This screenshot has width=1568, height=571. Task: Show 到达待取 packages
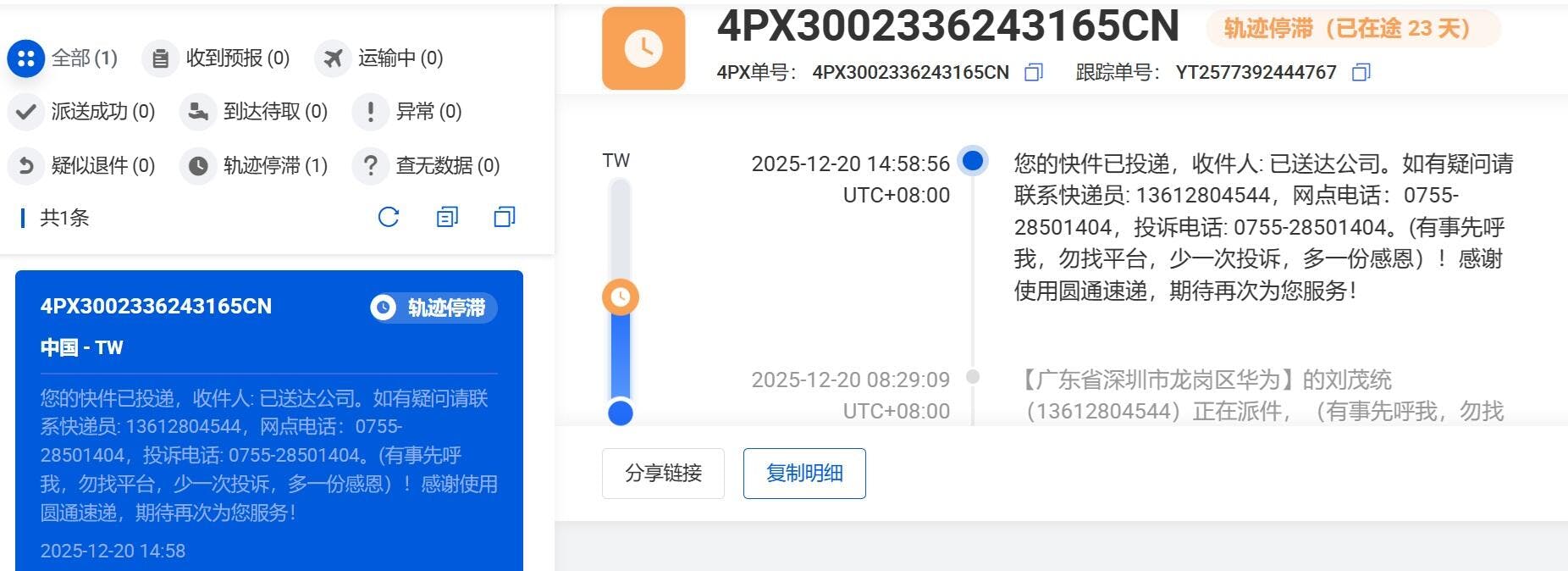[x=254, y=112]
